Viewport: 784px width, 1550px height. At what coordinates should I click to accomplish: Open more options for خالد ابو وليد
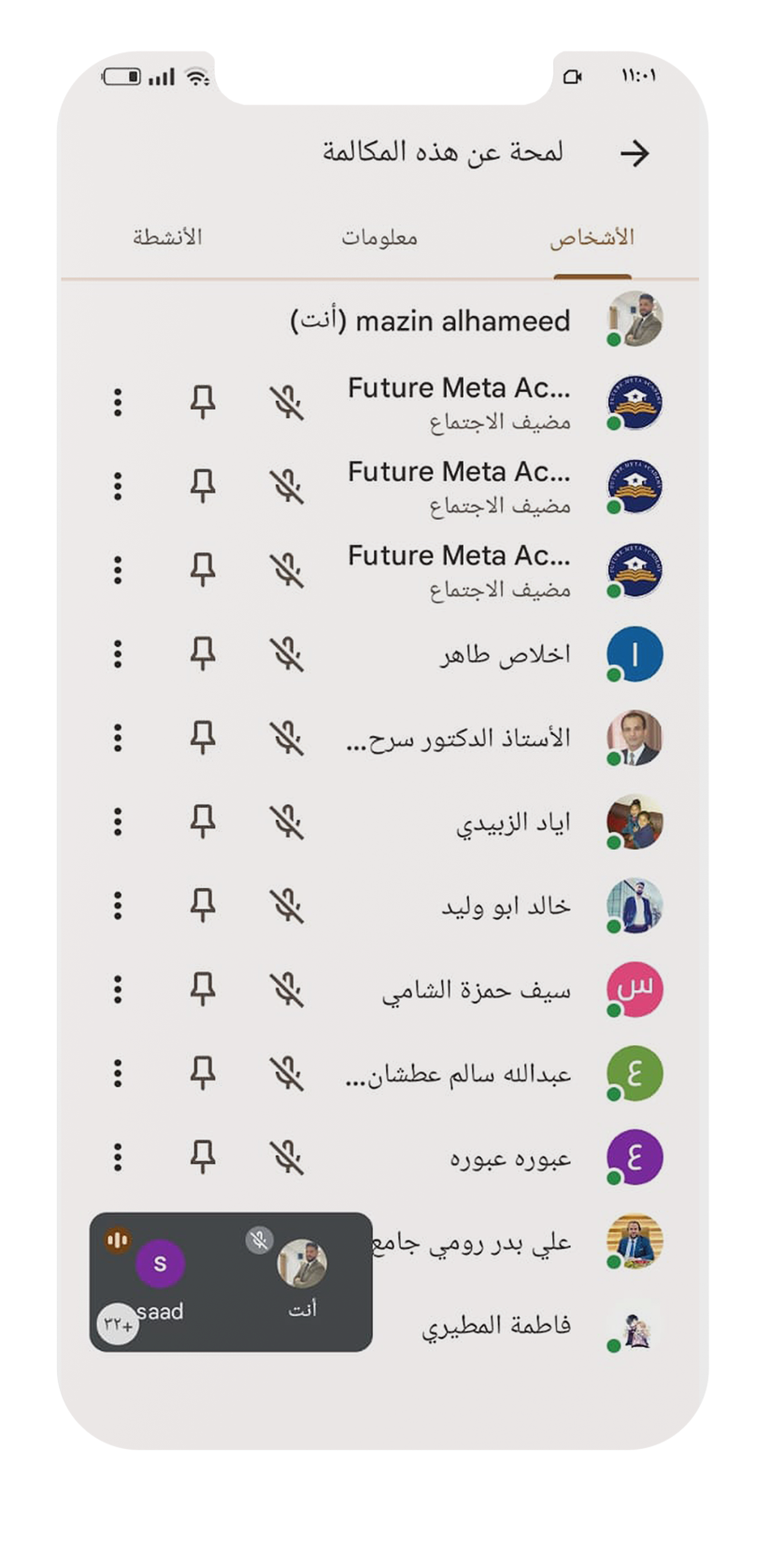(x=118, y=906)
